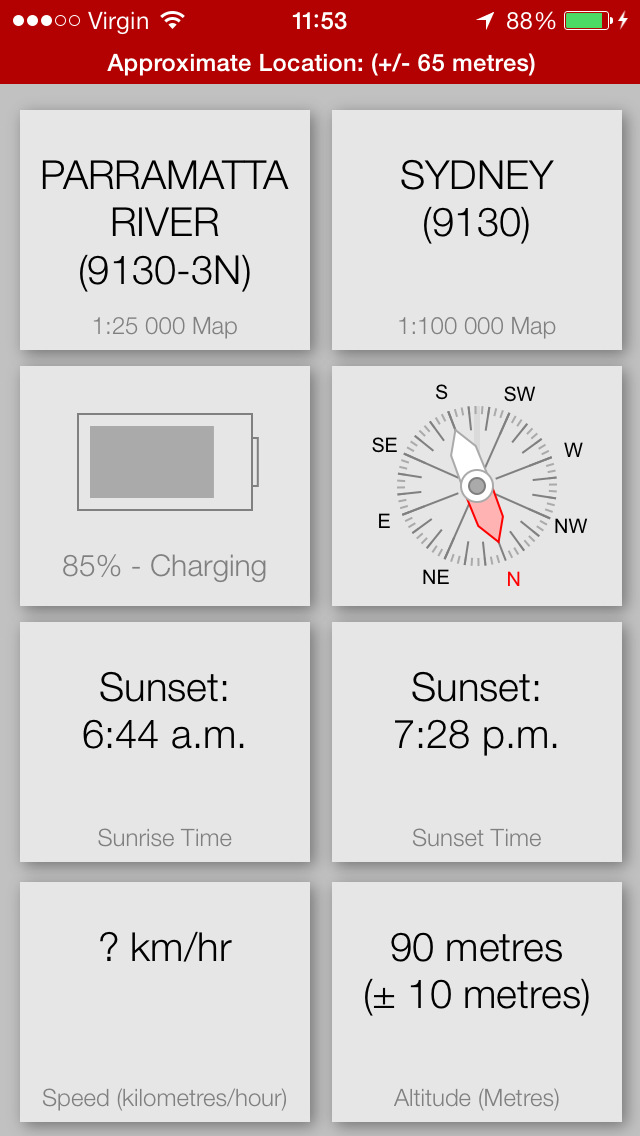This screenshot has width=640, height=1136.
Task: Open the Parramatta River 1:25 000 map tile
Action: [165, 230]
